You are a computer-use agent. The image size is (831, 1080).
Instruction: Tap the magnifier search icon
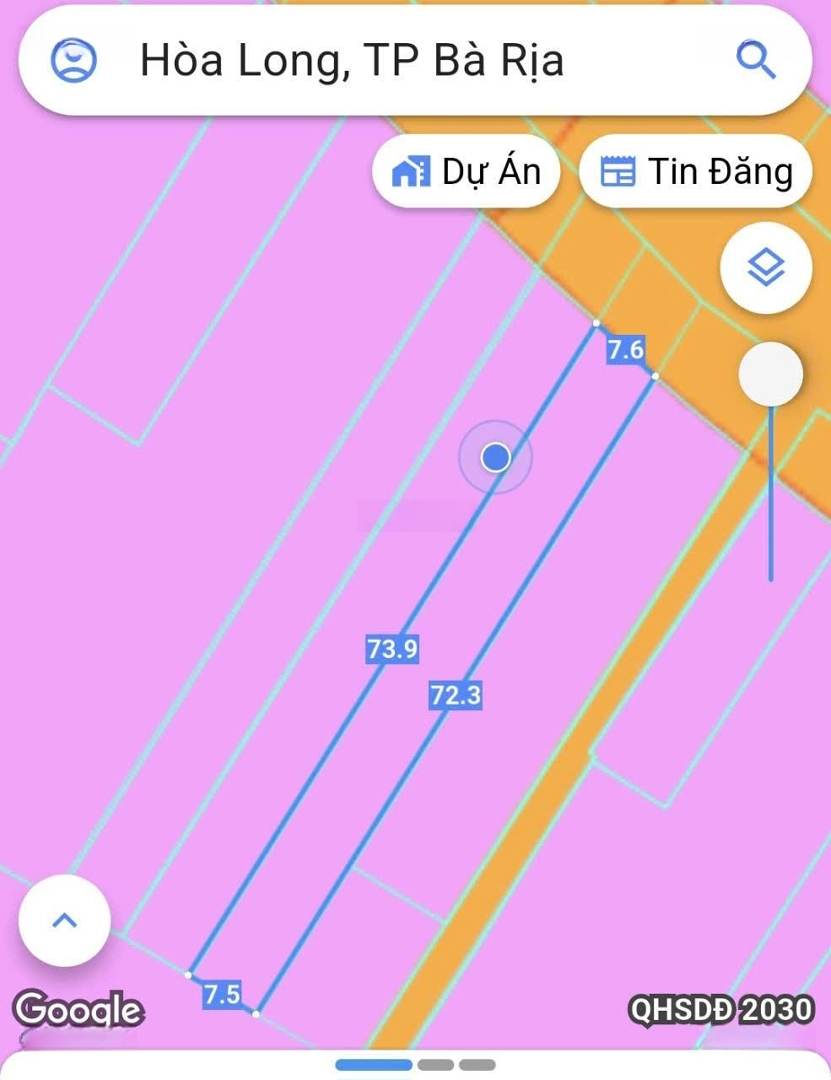tap(756, 60)
